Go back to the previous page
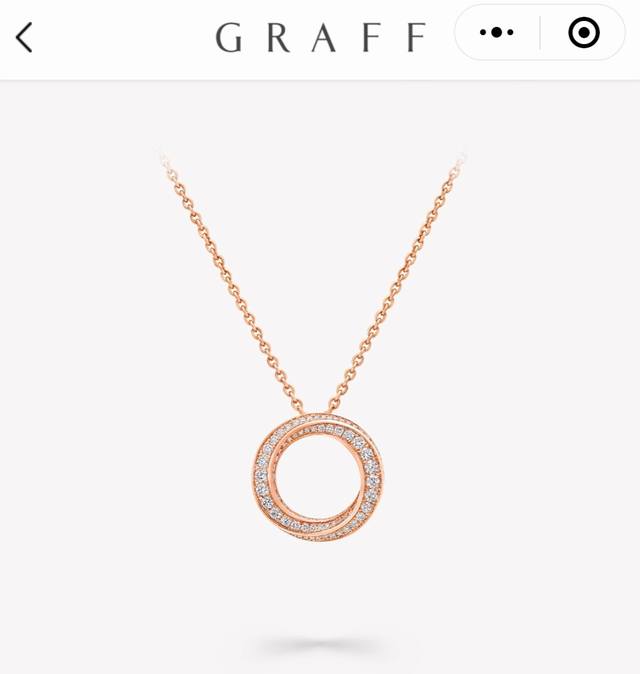This screenshot has height=674, width=640. click(x=24, y=37)
